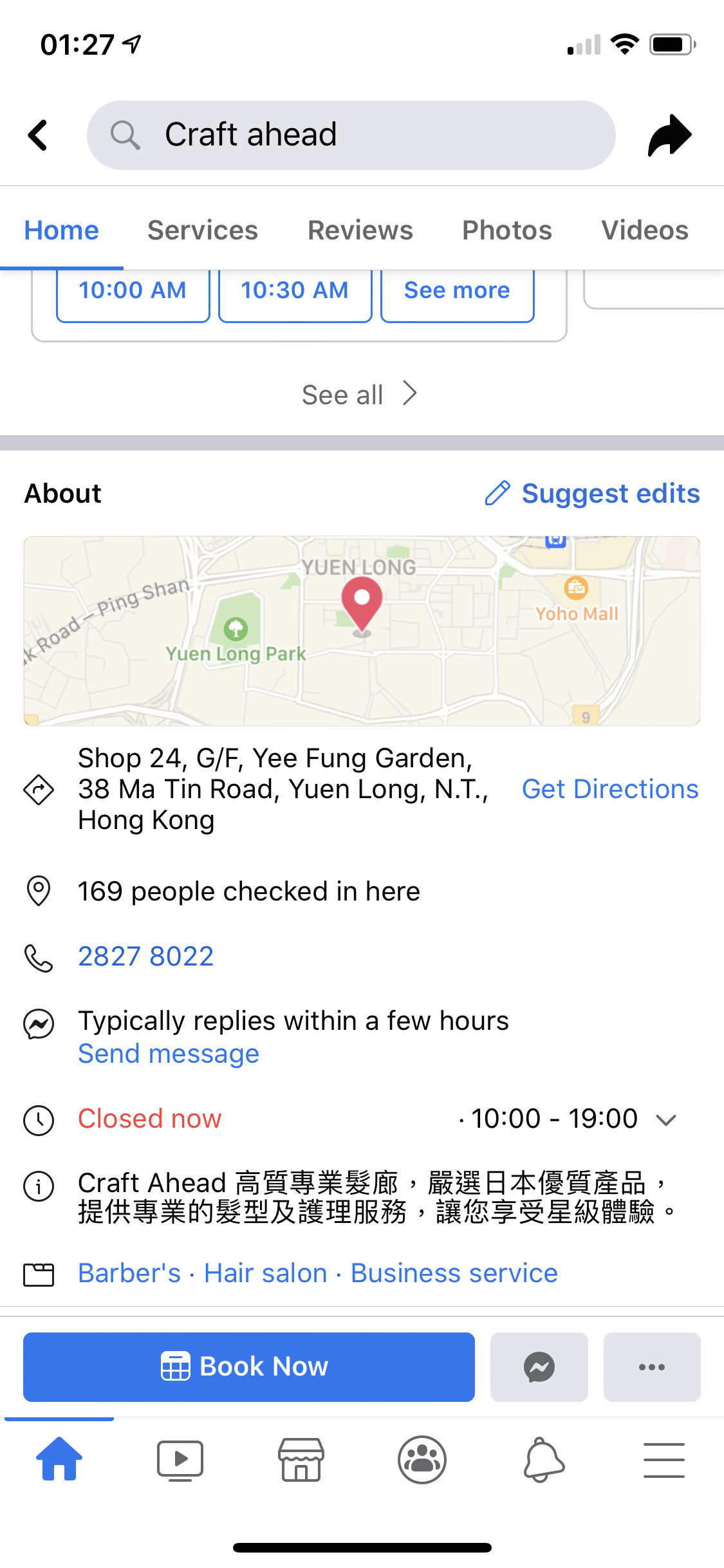Image resolution: width=724 pixels, height=1568 pixels.
Task: Open Messenger chat button beside Book Now
Action: pyautogui.click(x=539, y=1367)
